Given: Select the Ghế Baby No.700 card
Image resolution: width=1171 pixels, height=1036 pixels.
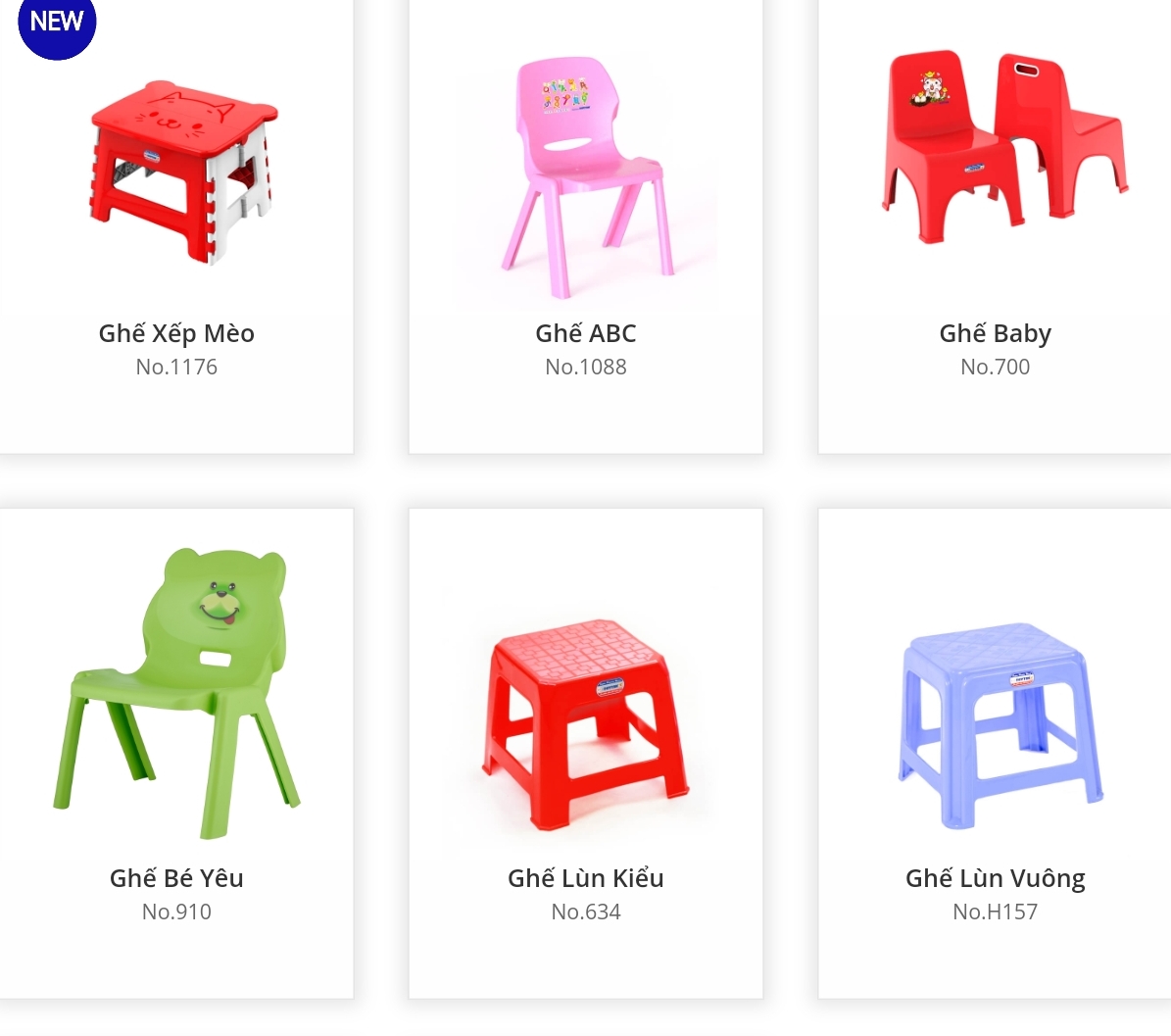Looking at the screenshot, I should (x=995, y=225).
